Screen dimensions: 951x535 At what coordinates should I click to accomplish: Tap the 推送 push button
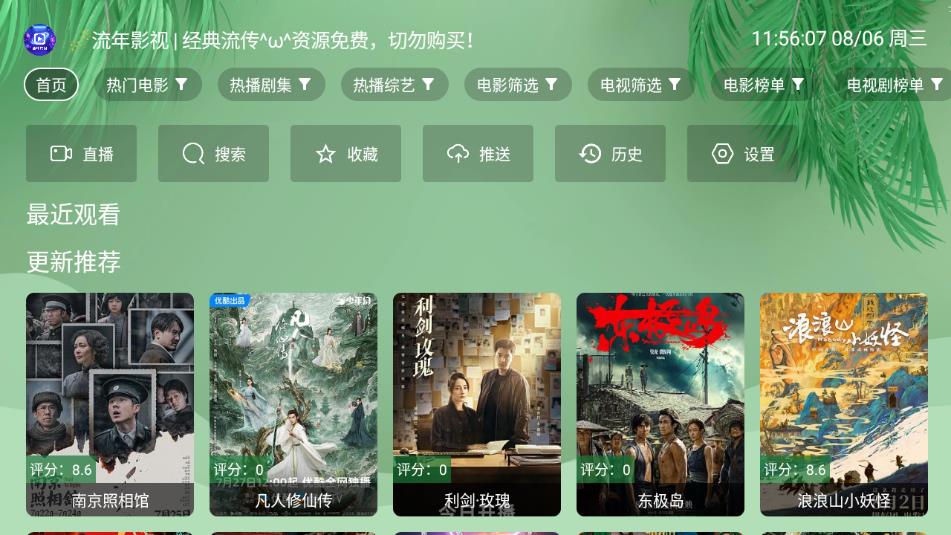[x=478, y=154]
